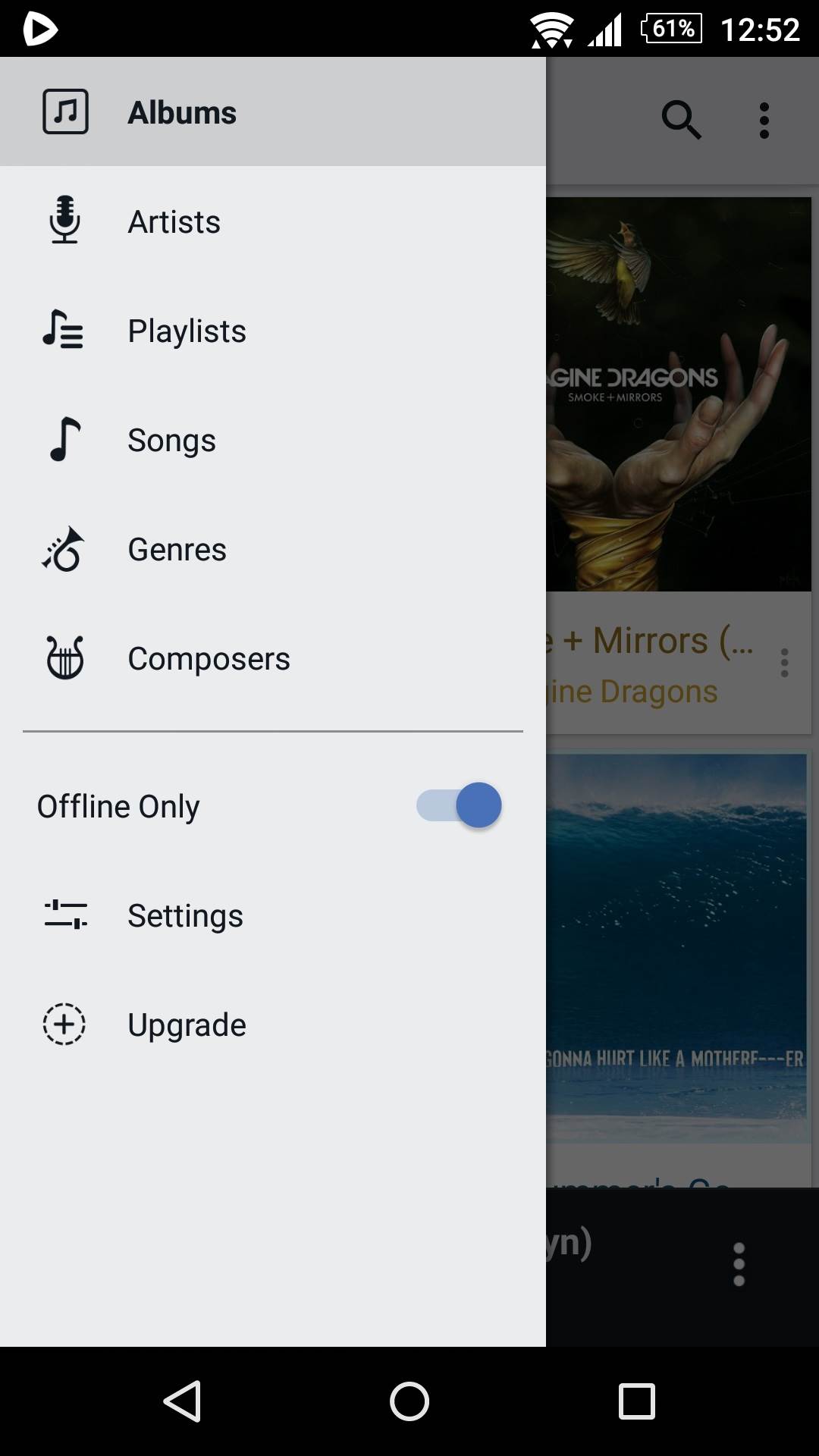This screenshot has width=819, height=1456.
Task: Show options for Smoke + Mirrors album
Action: [785, 663]
